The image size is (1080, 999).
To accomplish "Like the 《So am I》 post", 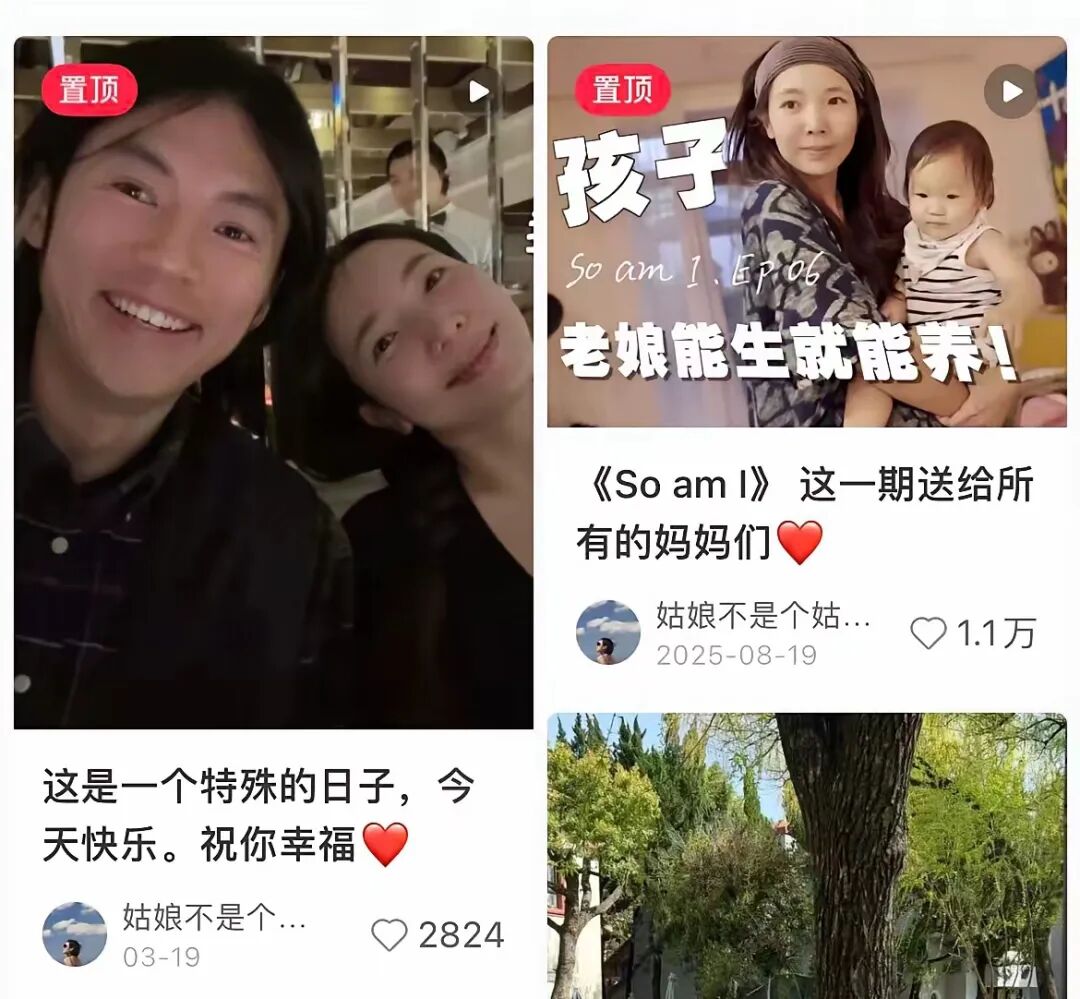I will pos(928,633).
